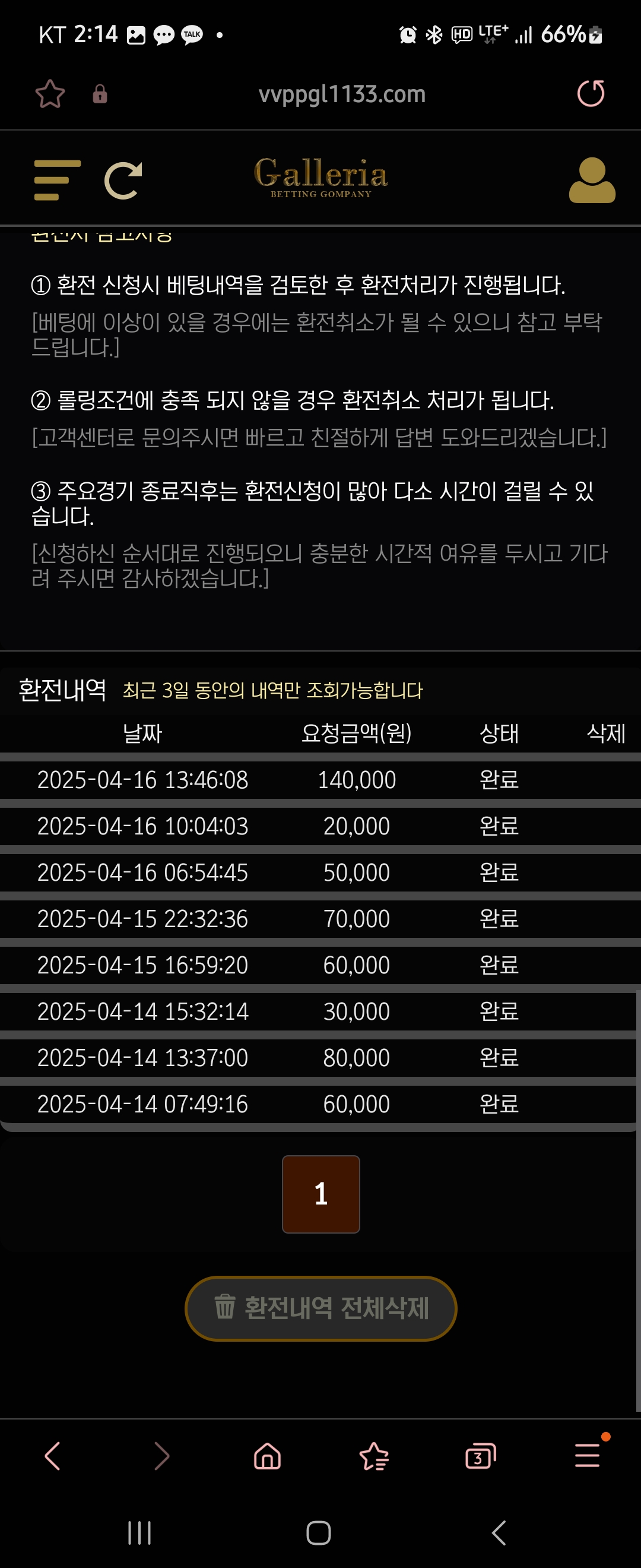Open the browser tools menu
This screenshot has height=1568, width=641.
tap(588, 1455)
